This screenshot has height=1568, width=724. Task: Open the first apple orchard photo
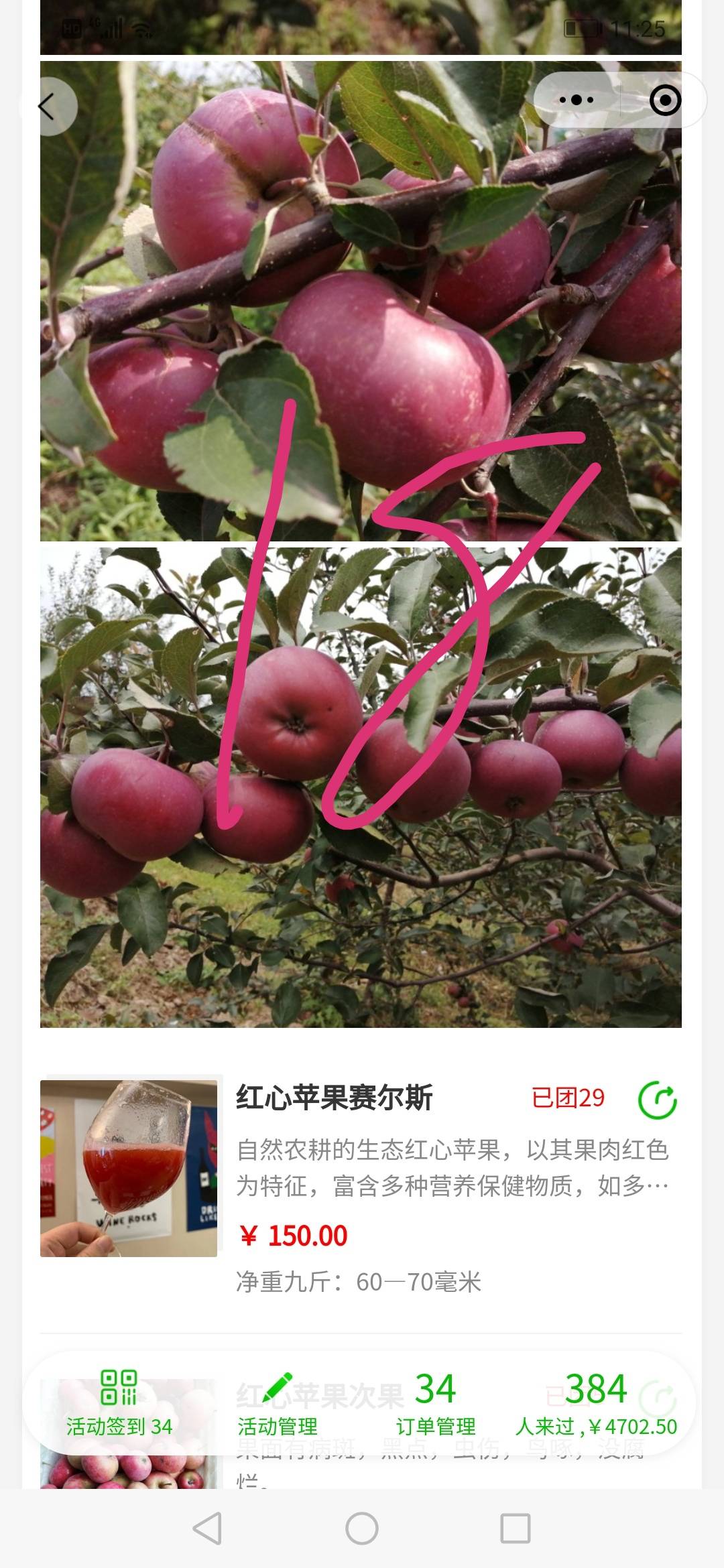(x=361, y=301)
